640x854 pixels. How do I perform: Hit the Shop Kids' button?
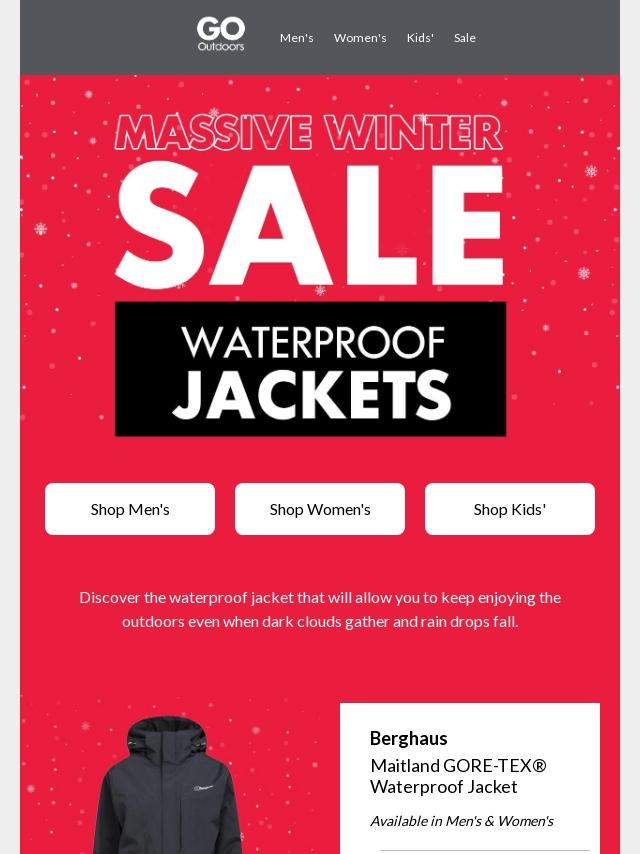tap(510, 509)
